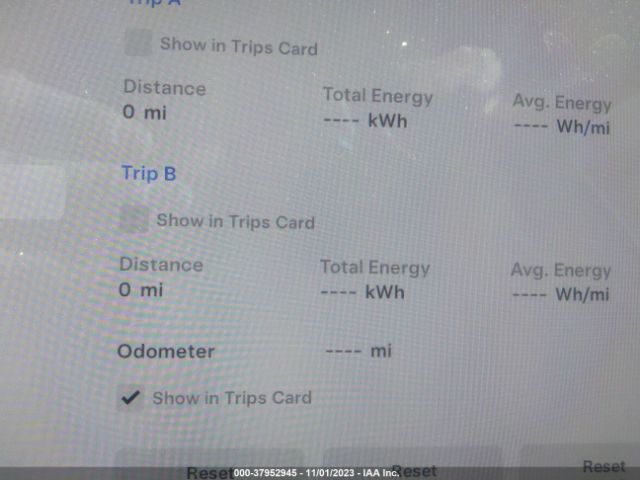640x480 pixels.
Task: Uncheck Show in Trips Card for Odometer
Action: [x=130, y=398]
